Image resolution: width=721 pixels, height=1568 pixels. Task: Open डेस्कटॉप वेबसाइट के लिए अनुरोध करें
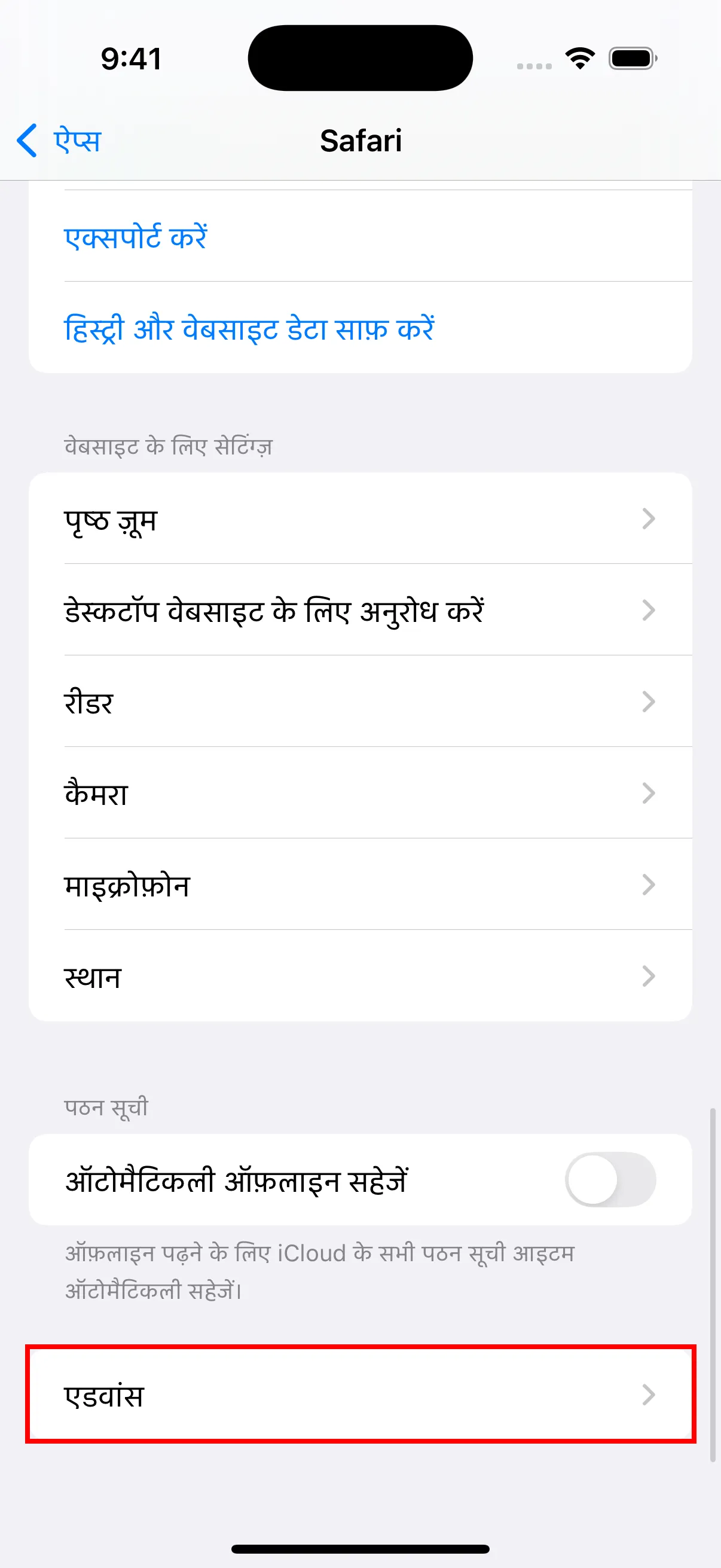(359, 611)
